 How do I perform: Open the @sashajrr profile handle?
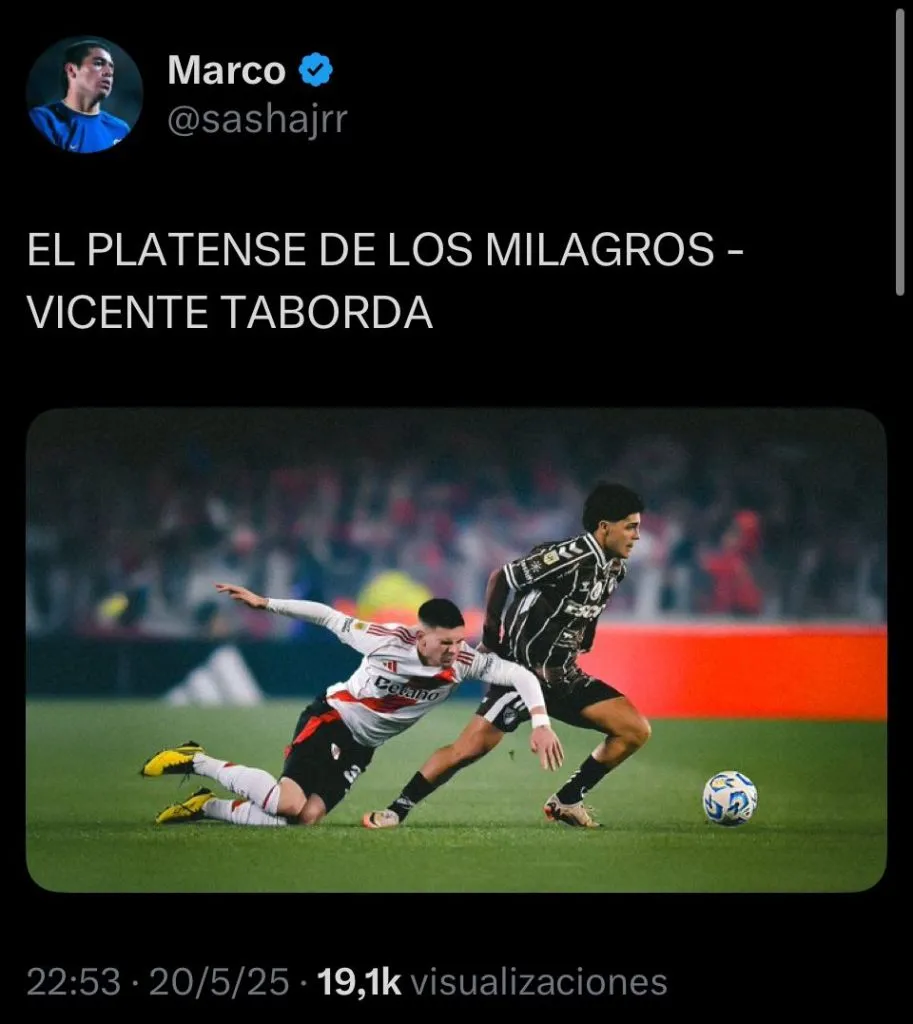pyautogui.click(x=257, y=120)
